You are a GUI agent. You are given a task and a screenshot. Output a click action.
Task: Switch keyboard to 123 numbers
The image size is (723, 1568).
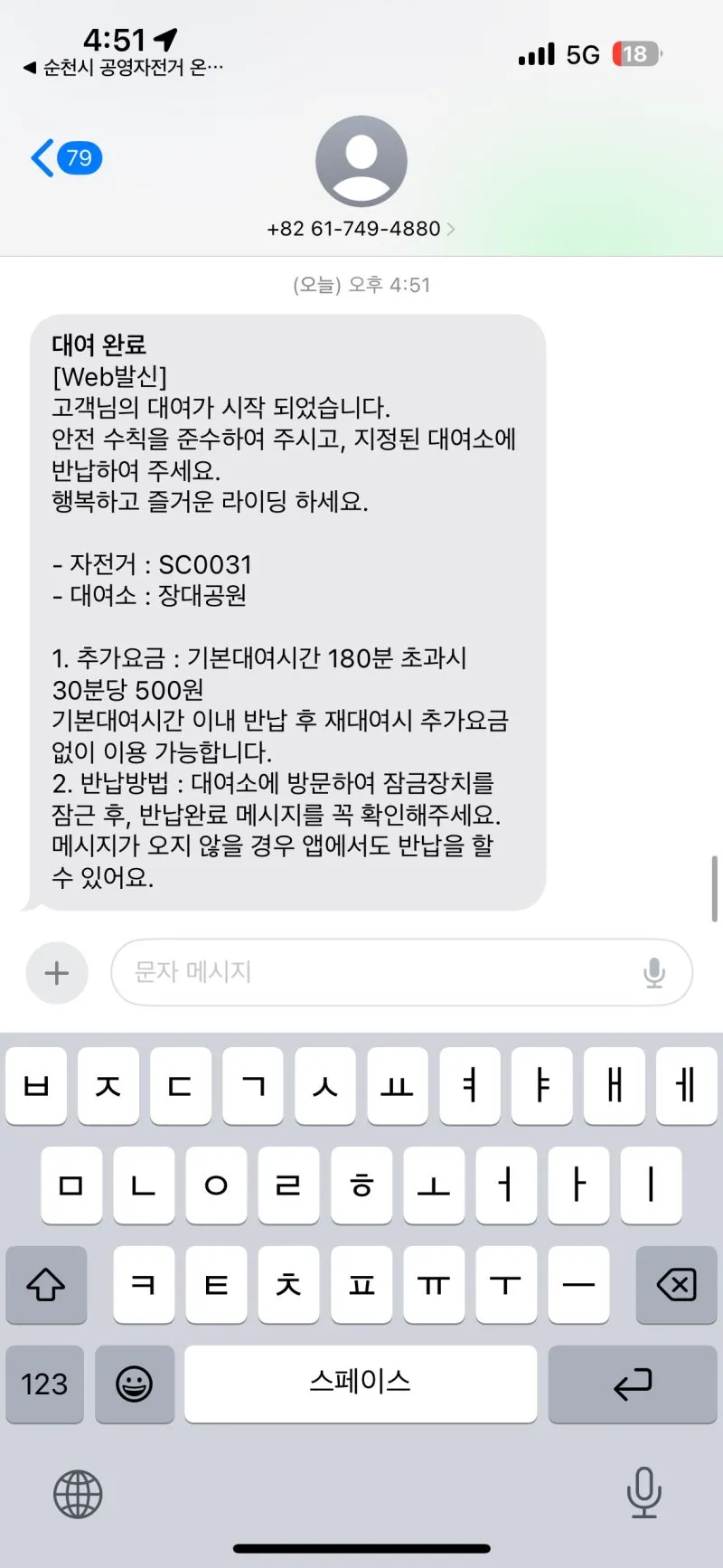click(x=44, y=1384)
